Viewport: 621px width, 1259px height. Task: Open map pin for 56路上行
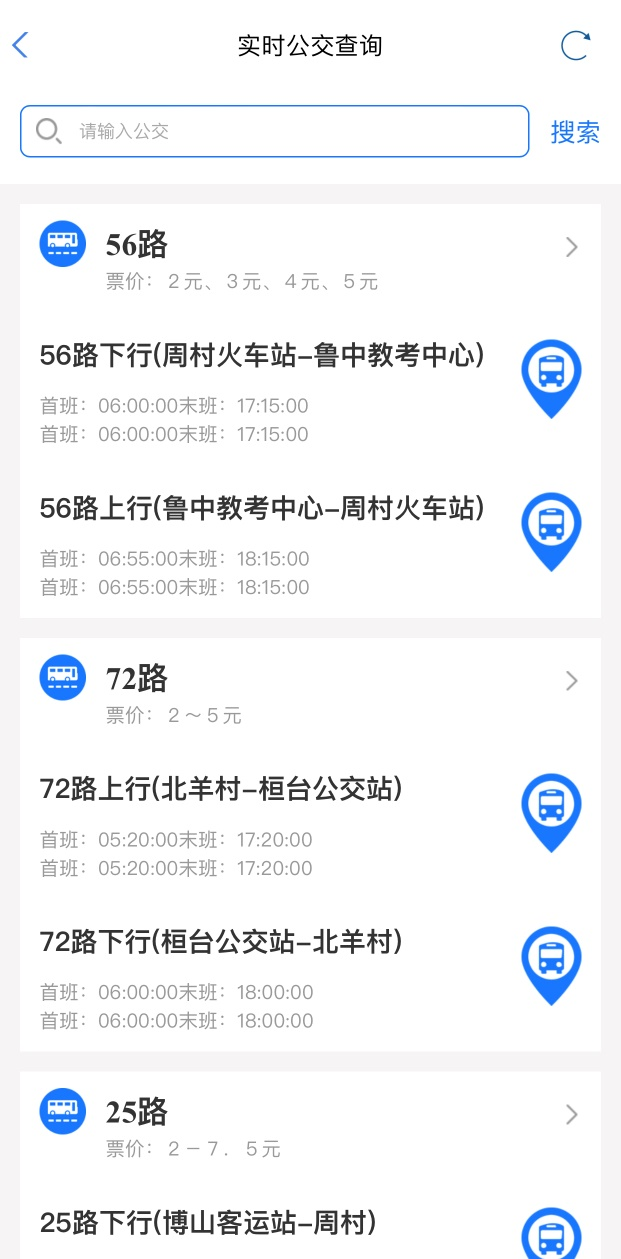[x=551, y=529]
